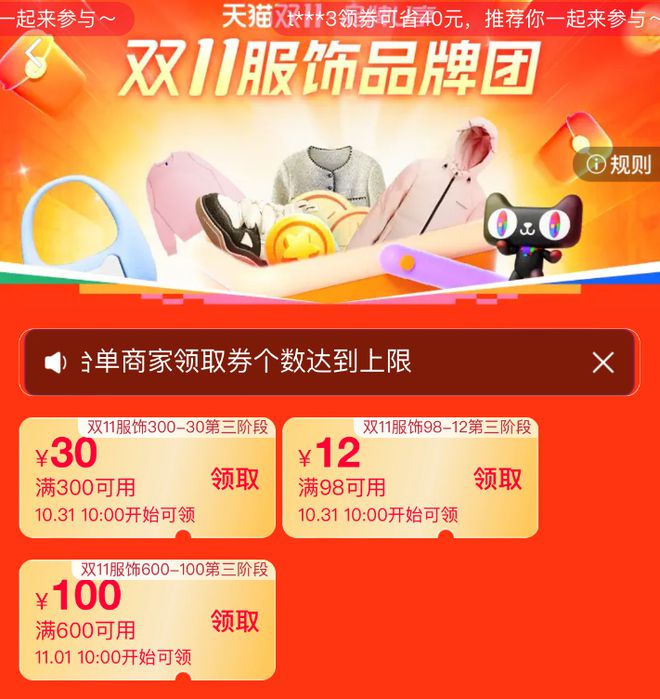Go back using the top-left arrow
Viewport: 660px width, 699px height.
click(x=37, y=57)
